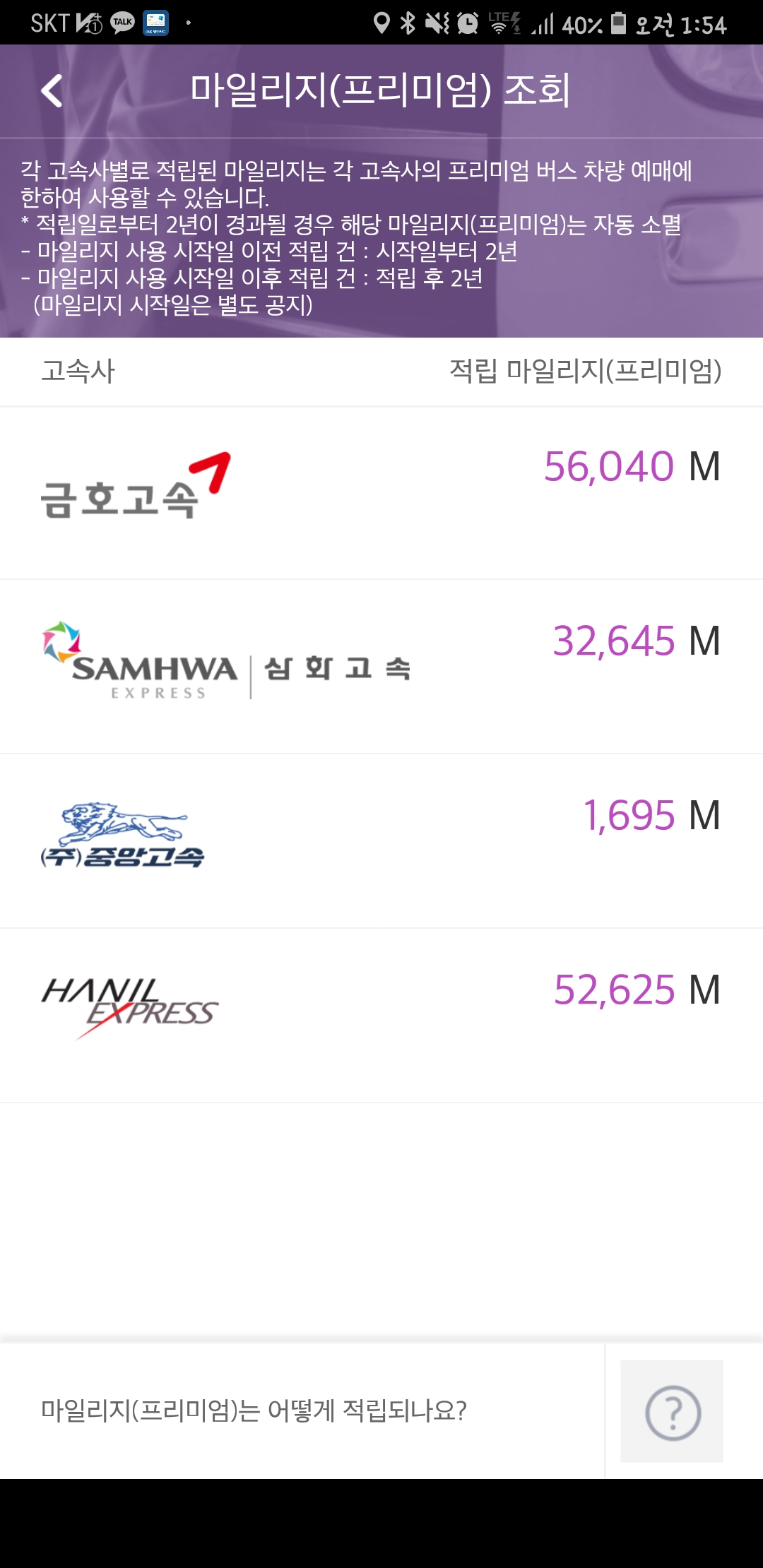Open the question mark help icon
The width and height of the screenshot is (763, 1568).
coord(672,1412)
